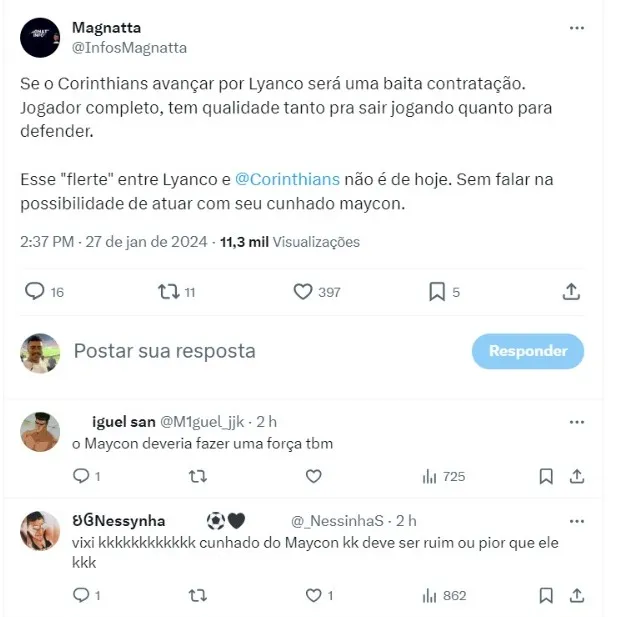Bookmark iguel san's reply

546,476
